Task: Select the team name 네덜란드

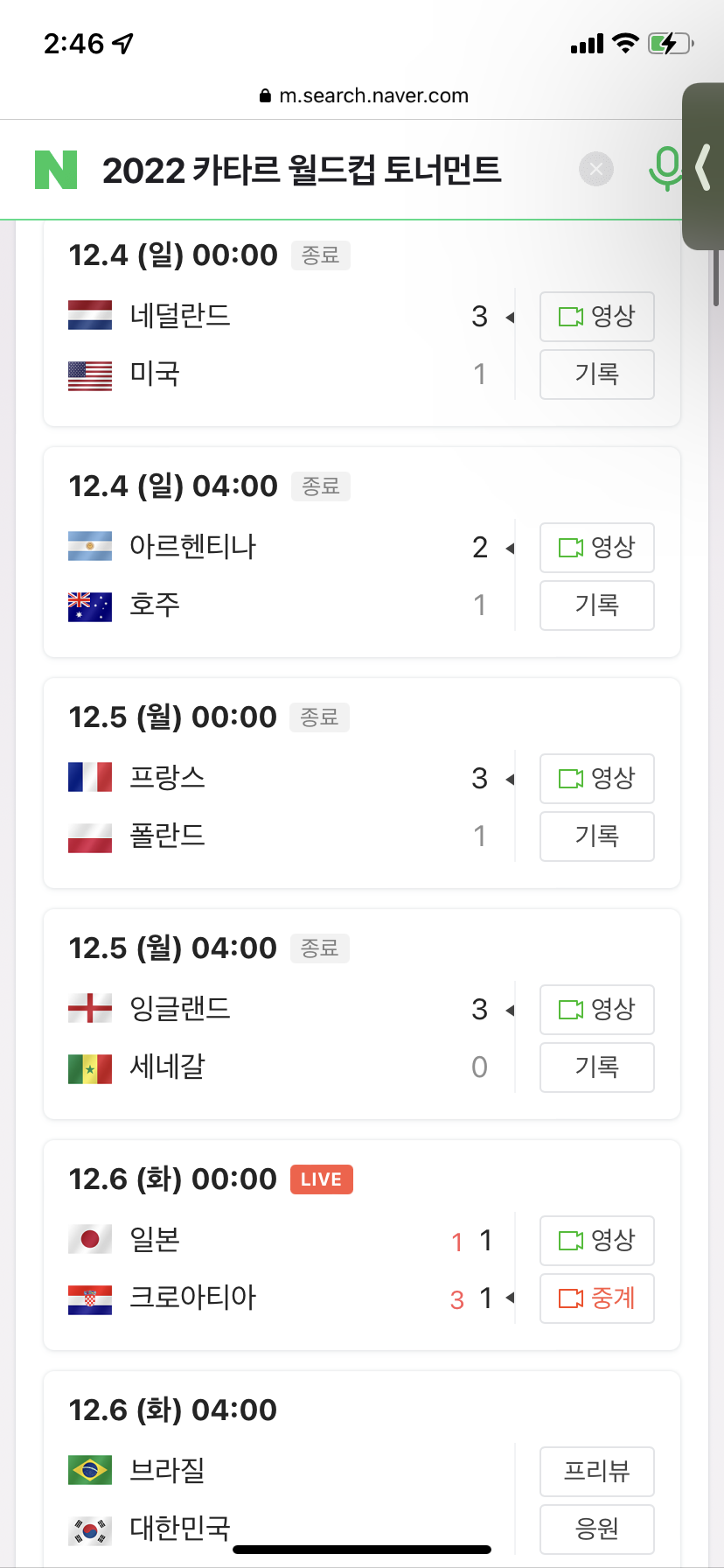Action: pos(178,317)
